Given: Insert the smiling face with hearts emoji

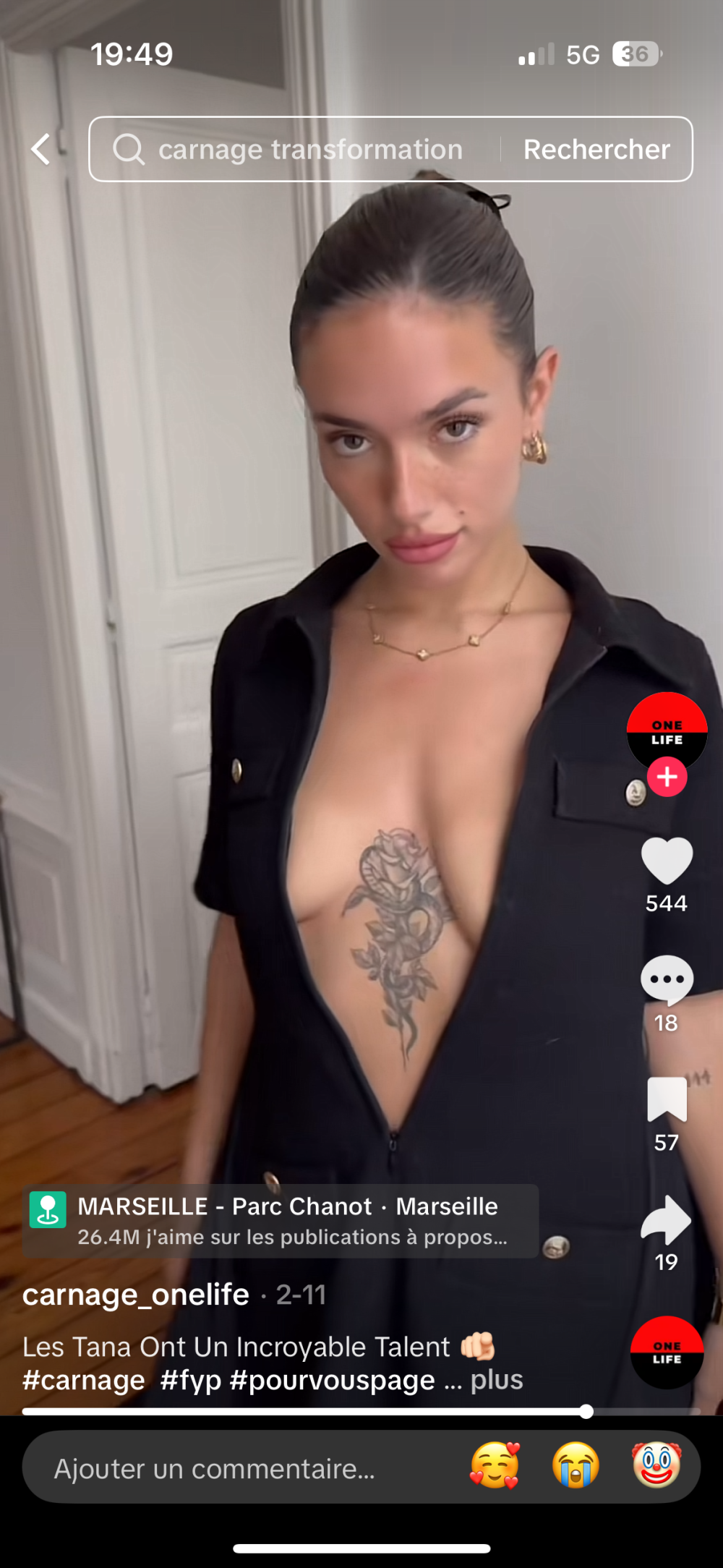Looking at the screenshot, I should (495, 1466).
